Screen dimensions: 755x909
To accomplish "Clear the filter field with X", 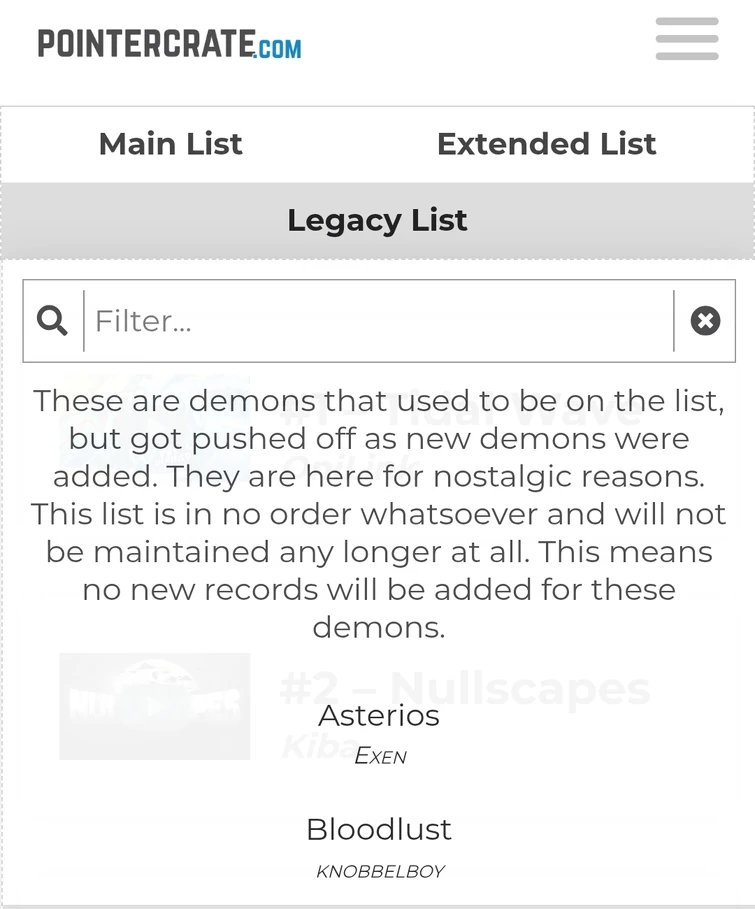I will pos(705,321).
